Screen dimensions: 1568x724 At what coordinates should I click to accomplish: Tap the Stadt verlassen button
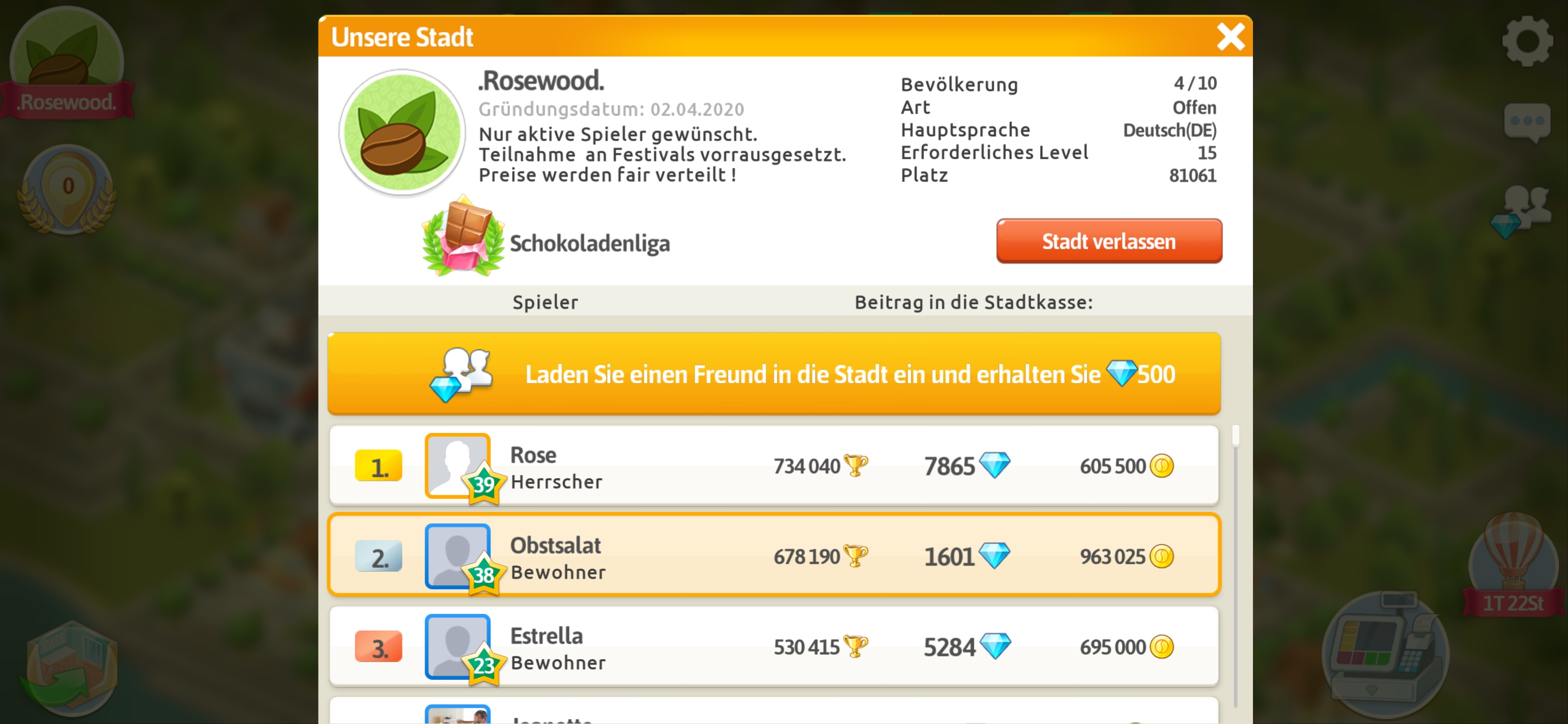(1109, 241)
